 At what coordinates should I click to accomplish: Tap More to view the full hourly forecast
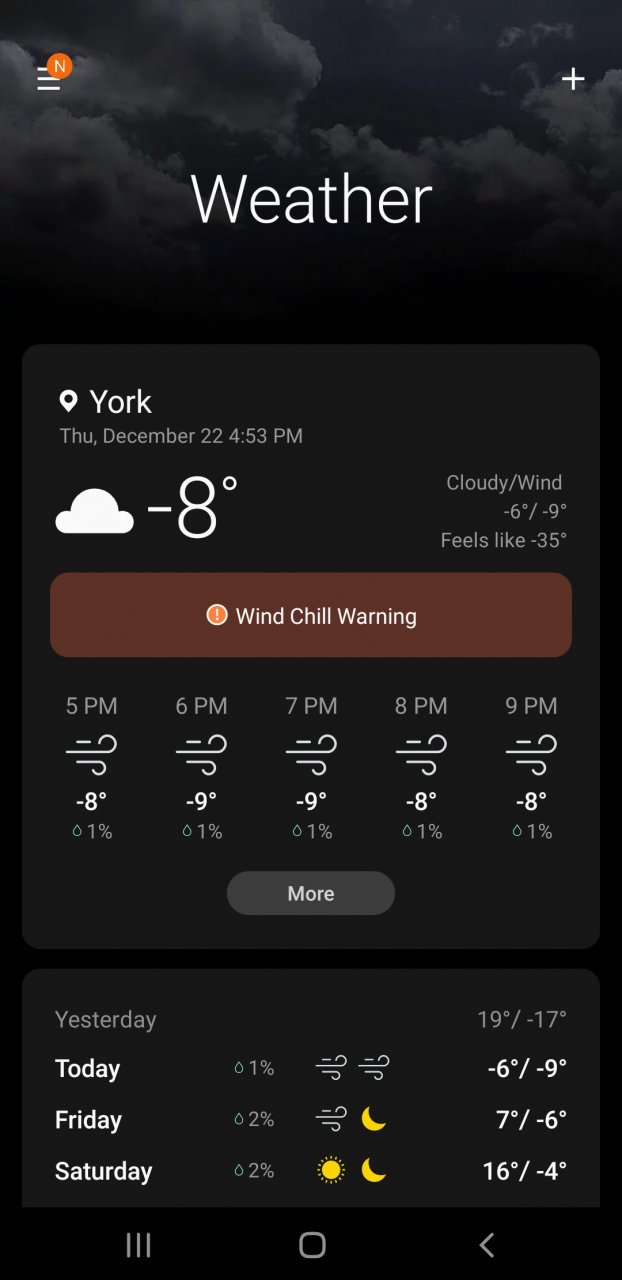click(311, 893)
